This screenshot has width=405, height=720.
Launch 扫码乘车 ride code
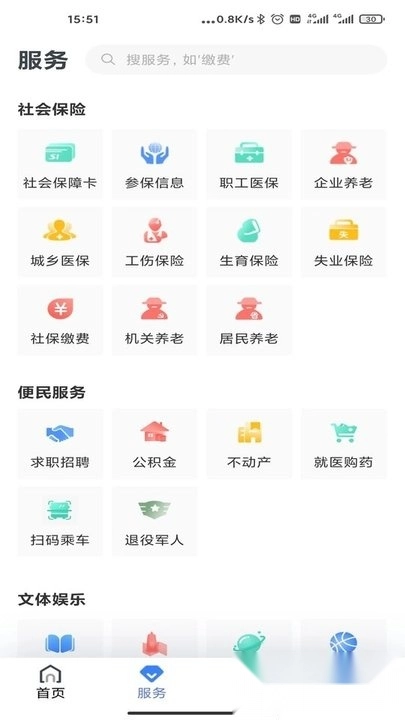point(60,522)
